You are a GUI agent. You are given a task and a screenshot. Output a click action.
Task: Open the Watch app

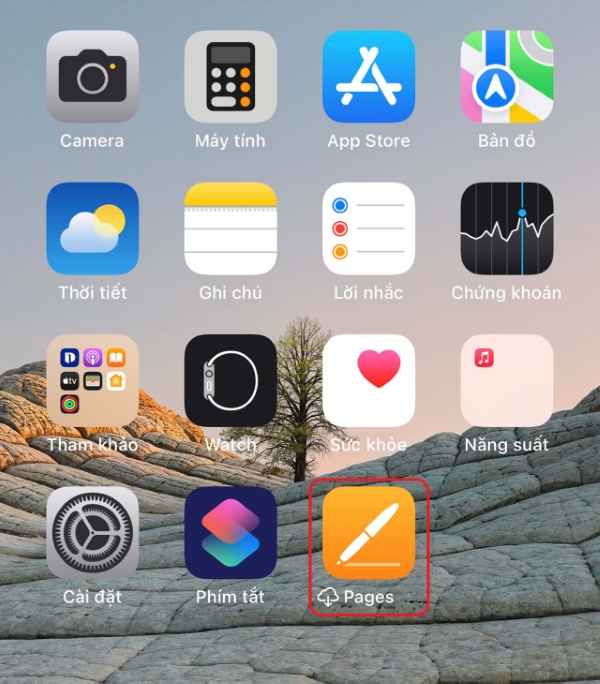(230, 381)
